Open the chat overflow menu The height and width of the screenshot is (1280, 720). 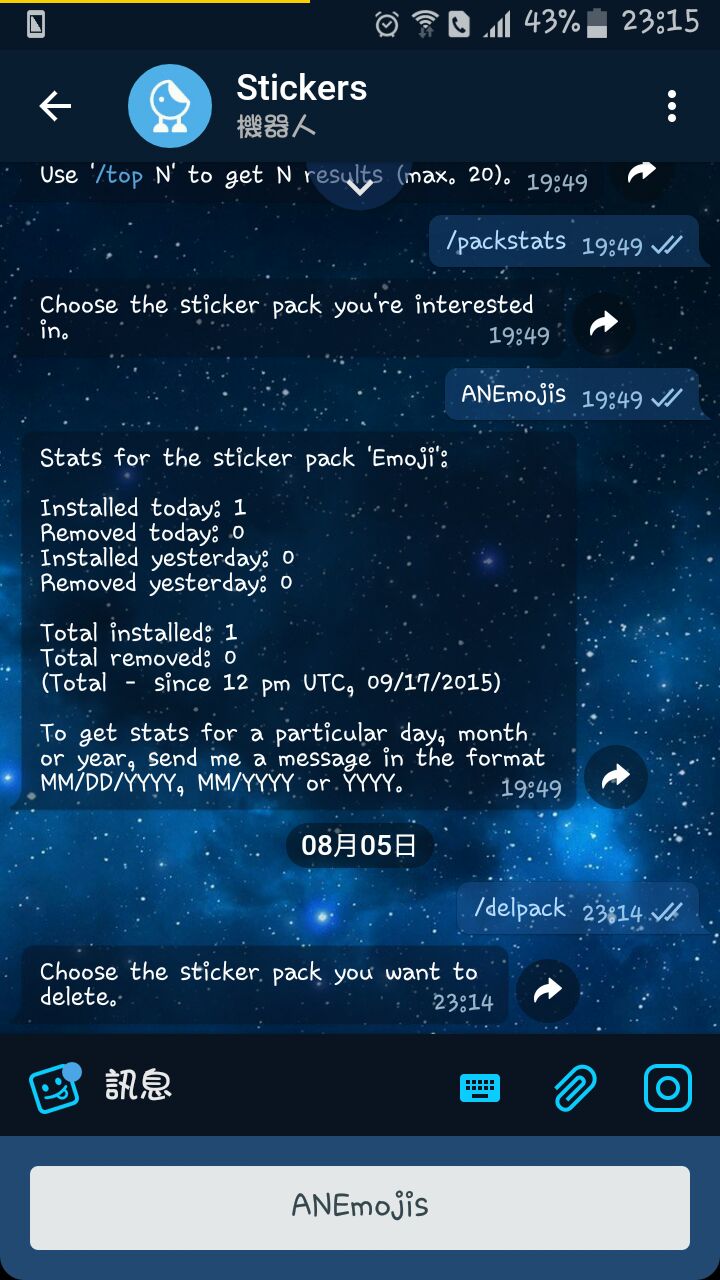pos(671,106)
